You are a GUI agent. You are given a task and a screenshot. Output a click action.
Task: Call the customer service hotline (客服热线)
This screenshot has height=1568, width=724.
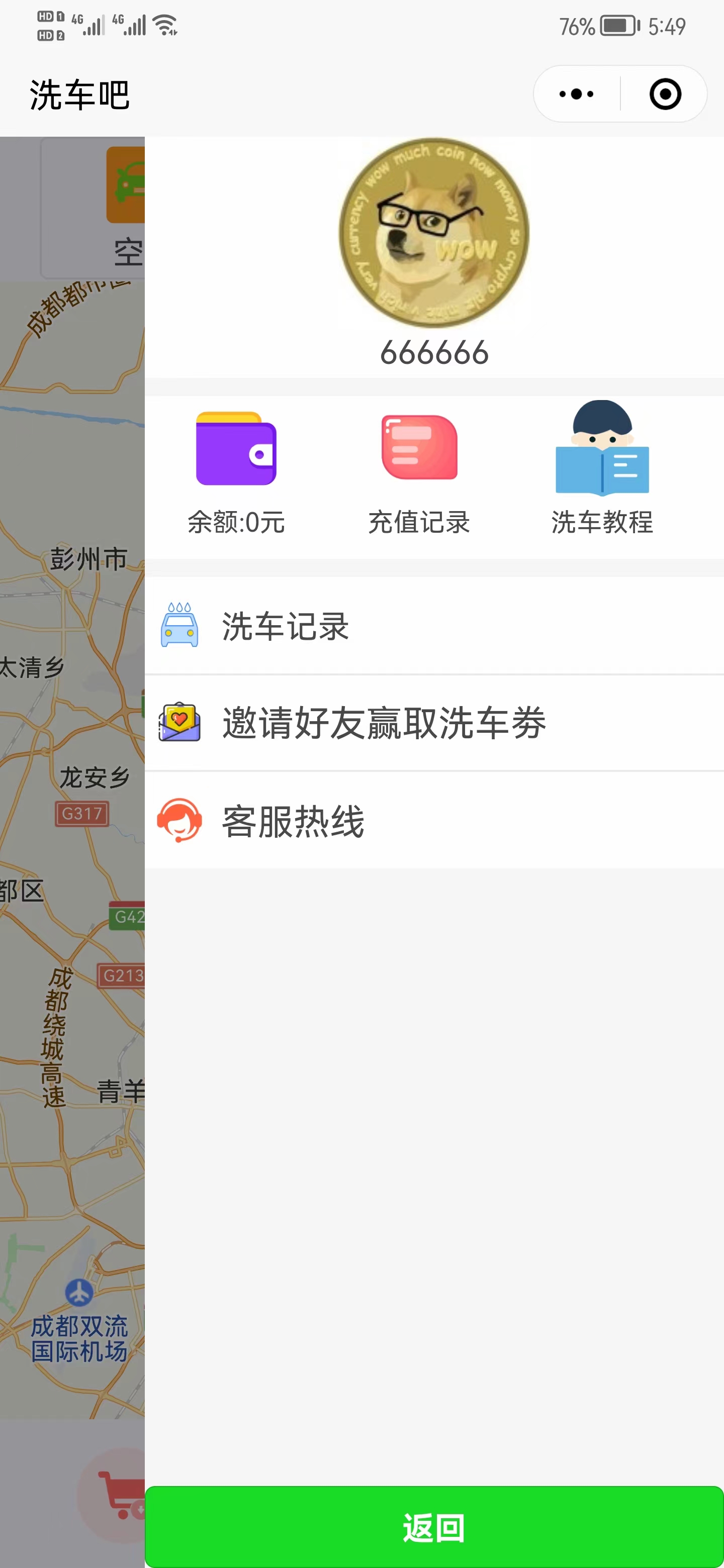(433, 821)
